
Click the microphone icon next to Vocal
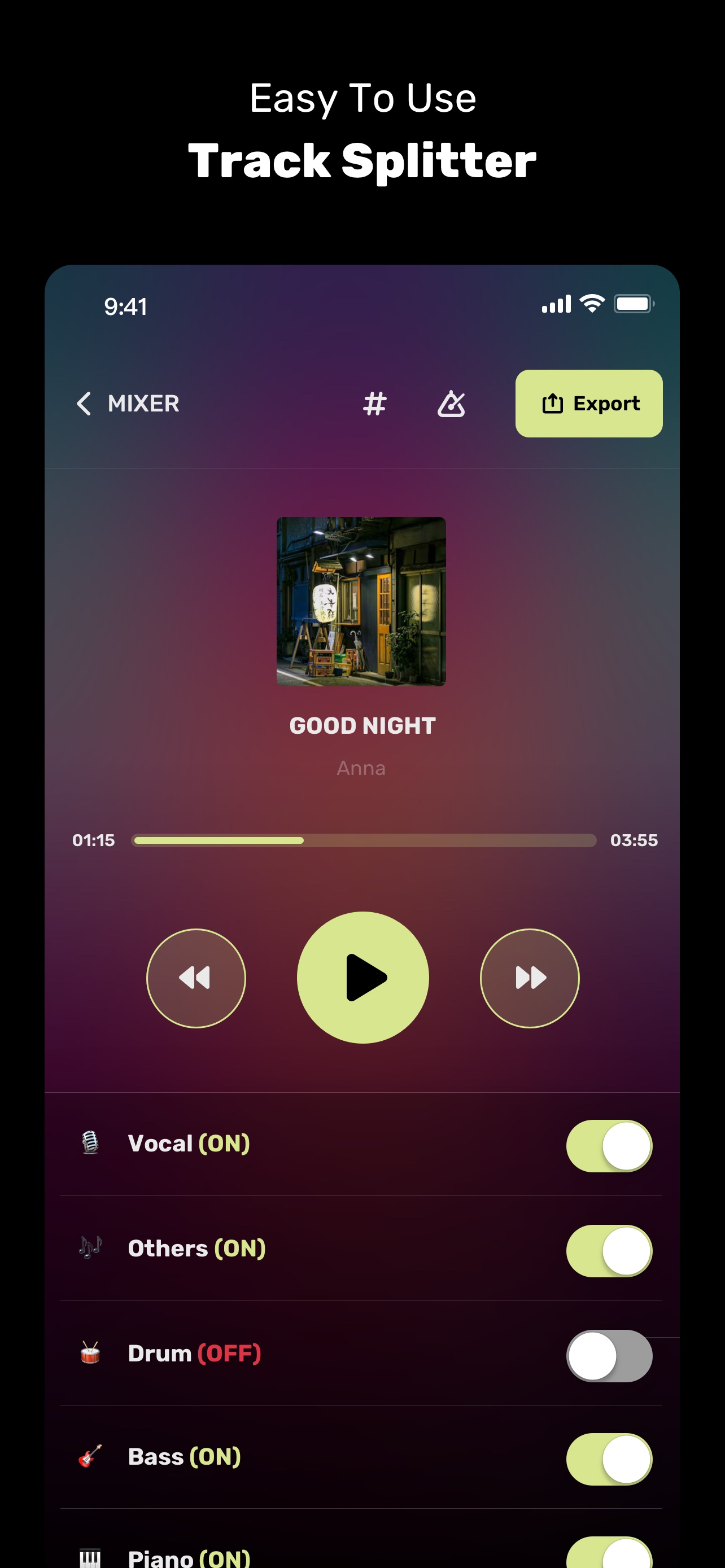pyautogui.click(x=89, y=1142)
